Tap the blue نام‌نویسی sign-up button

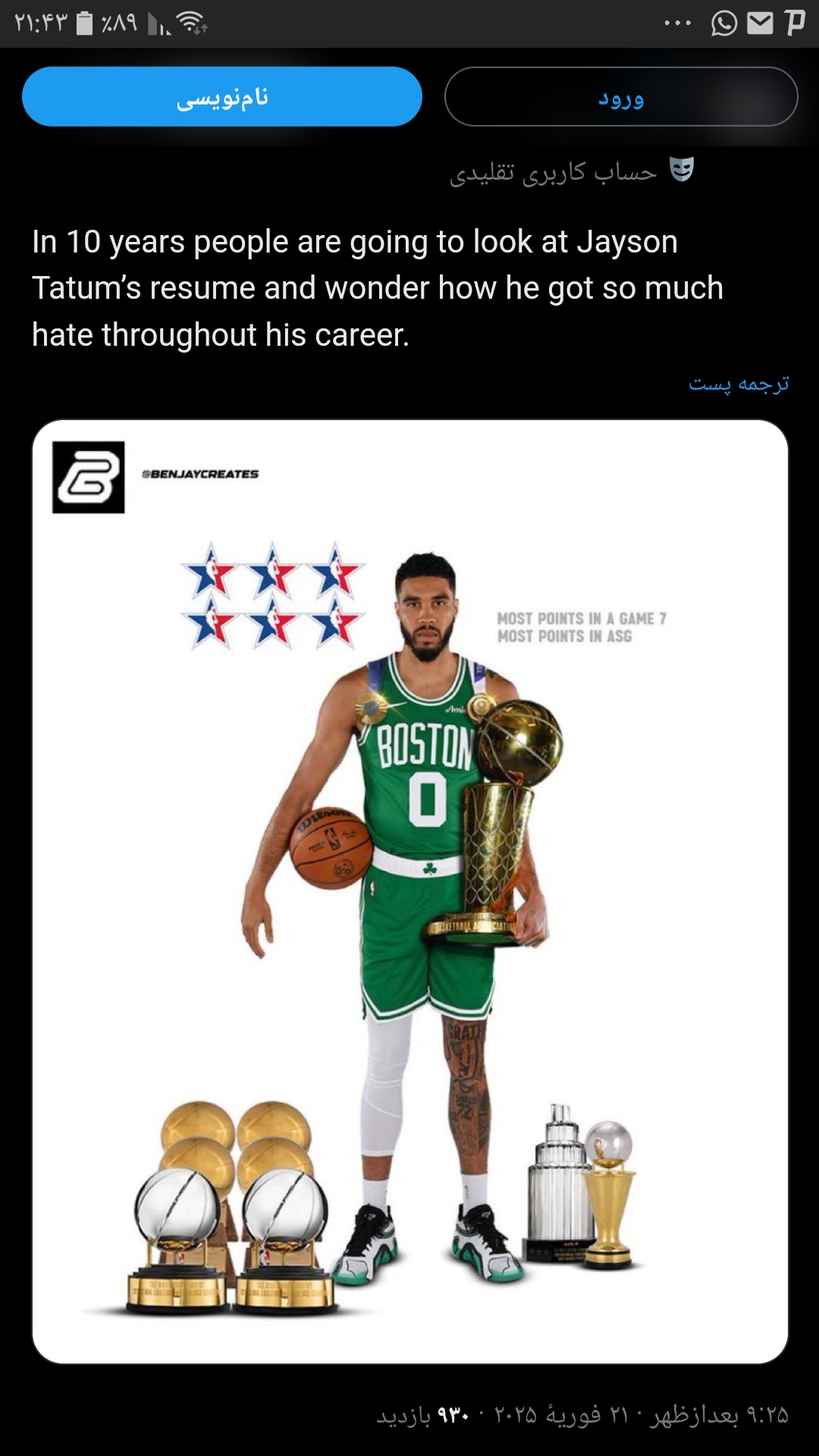coord(222,97)
